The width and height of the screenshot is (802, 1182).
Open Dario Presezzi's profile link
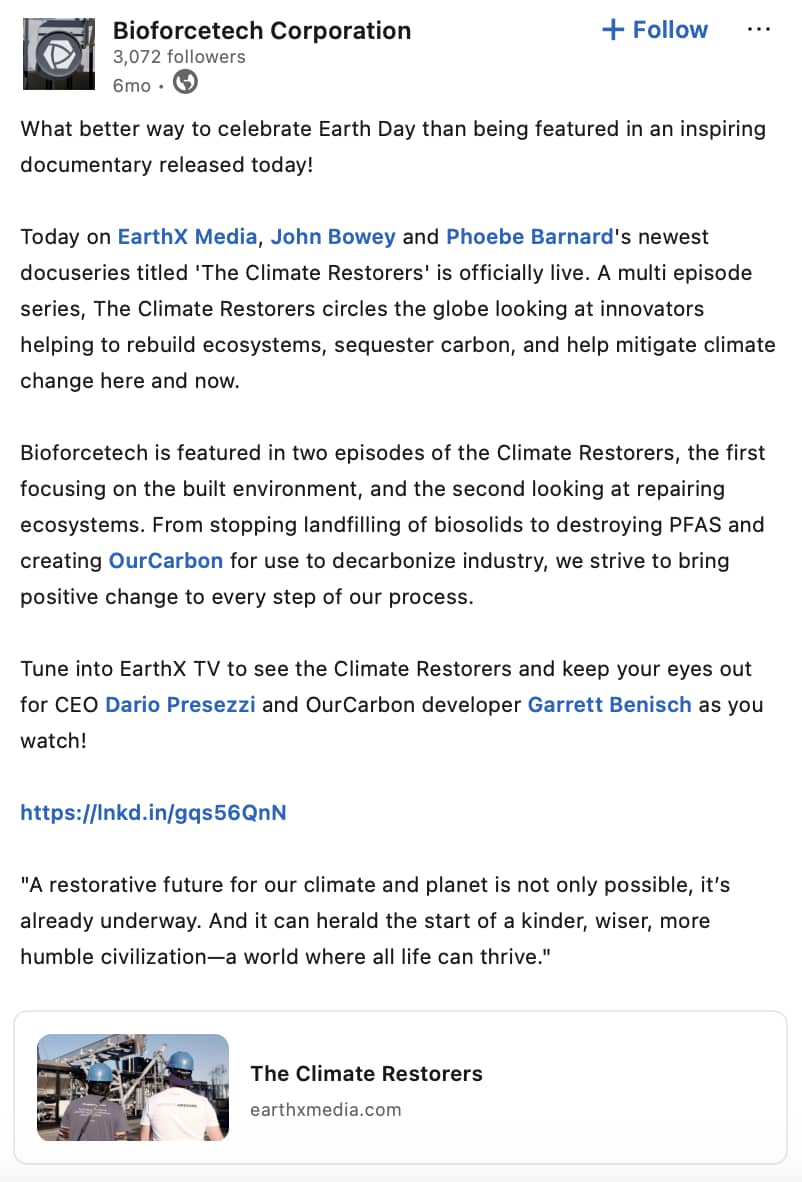pyautogui.click(x=181, y=705)
